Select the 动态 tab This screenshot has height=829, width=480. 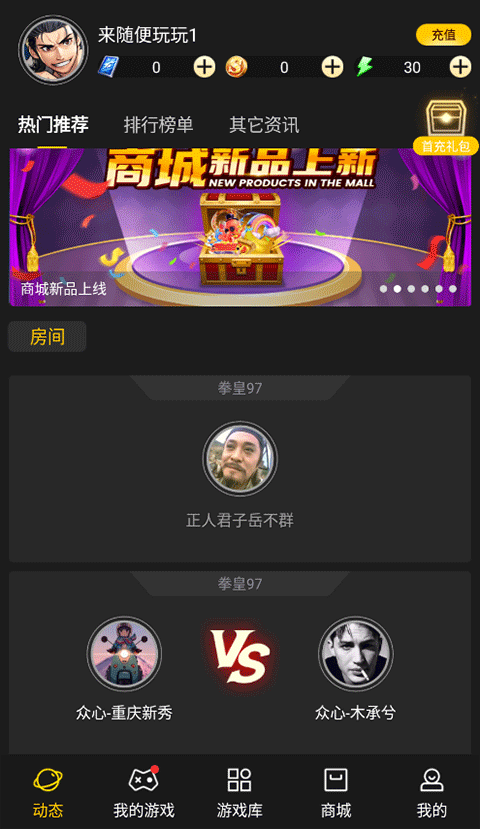[48, 792]
